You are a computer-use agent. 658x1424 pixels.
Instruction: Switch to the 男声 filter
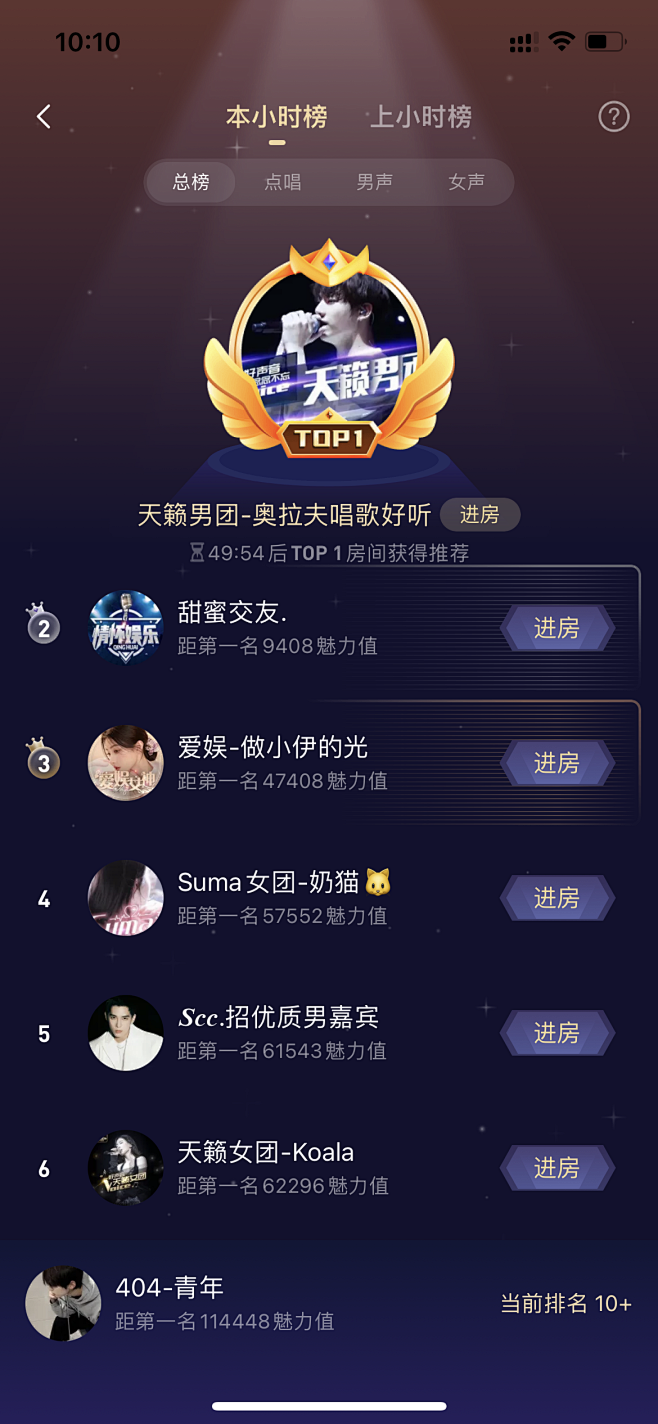tap(374, 182)
